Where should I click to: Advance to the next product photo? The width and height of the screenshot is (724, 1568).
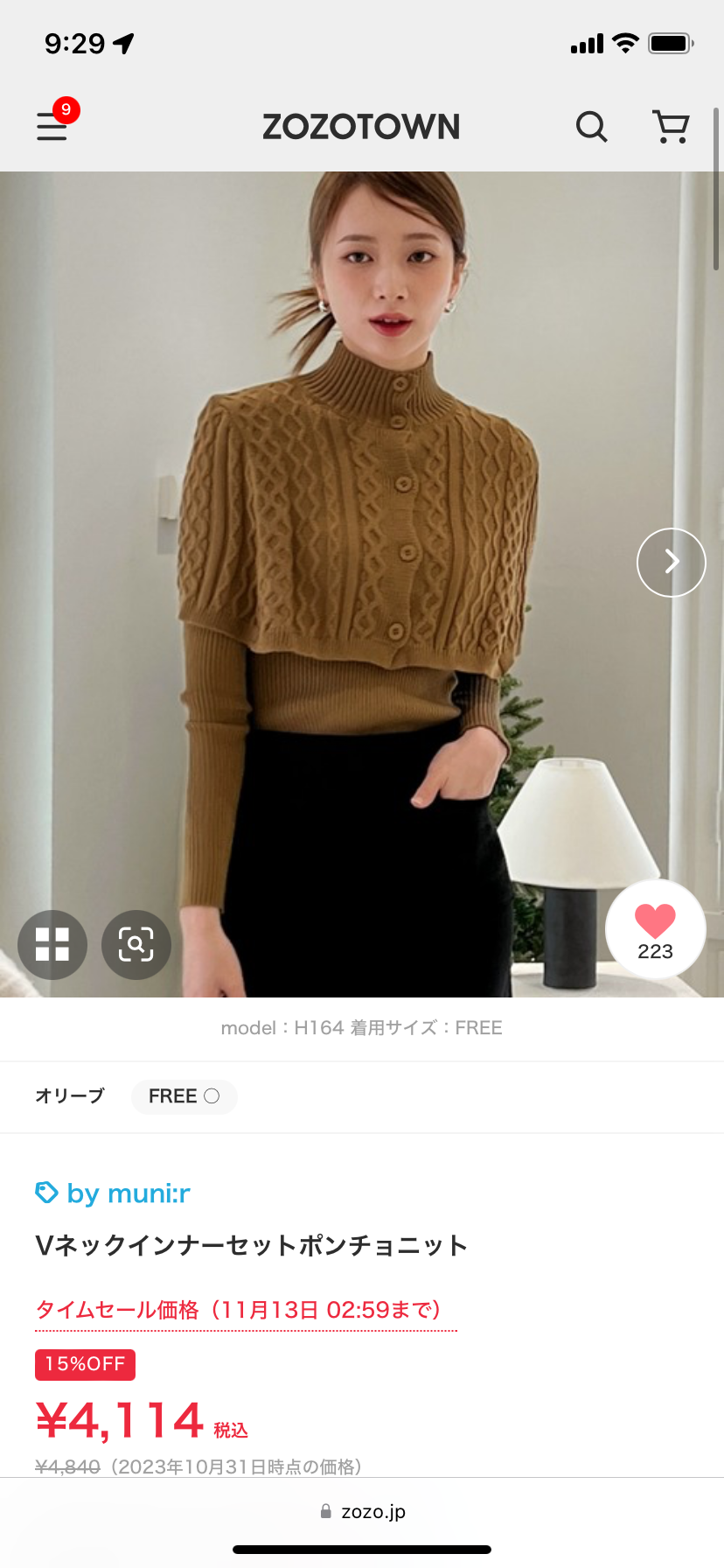coord(671,562)
